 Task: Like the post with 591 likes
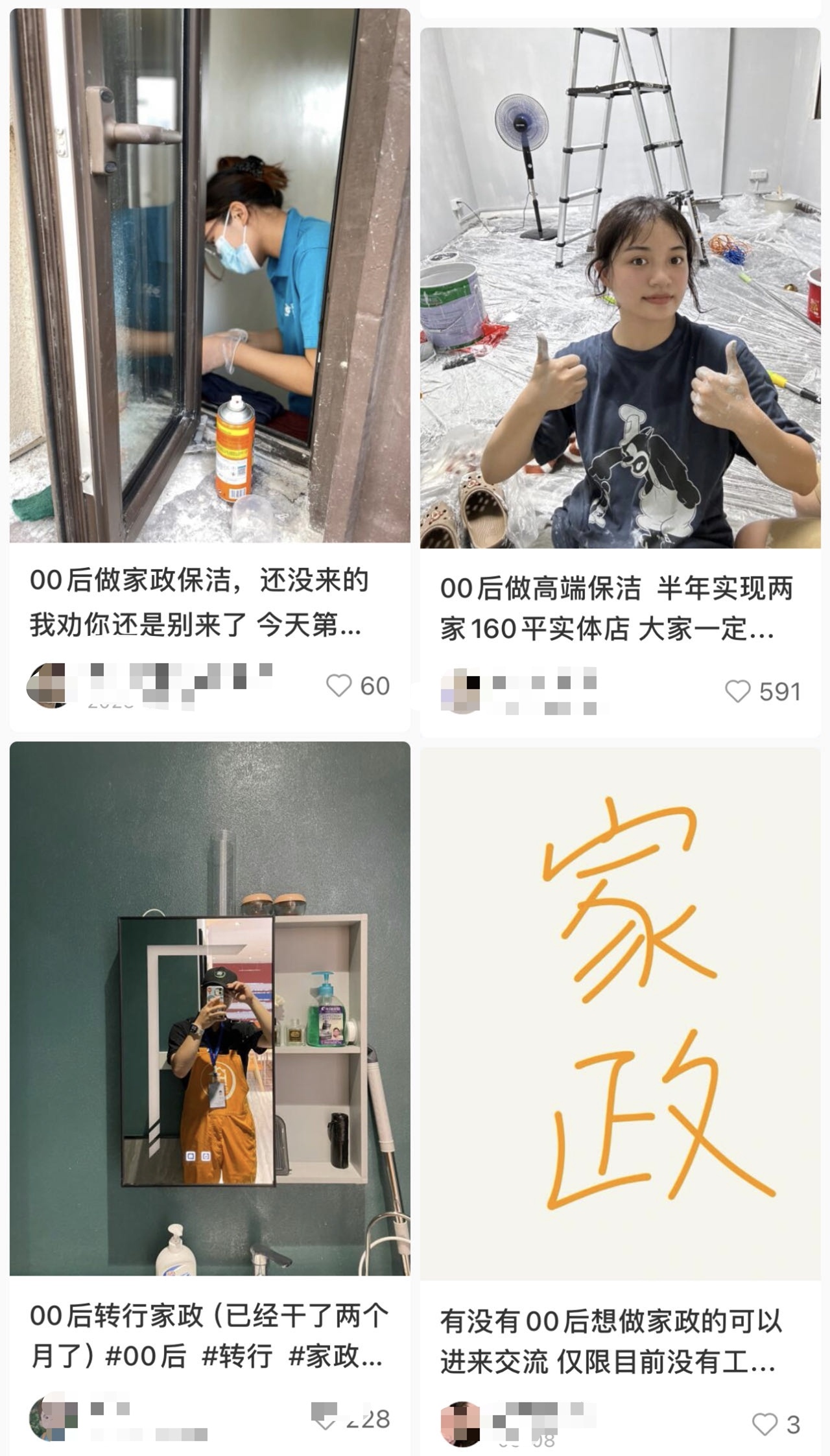[x=737, y=692]
